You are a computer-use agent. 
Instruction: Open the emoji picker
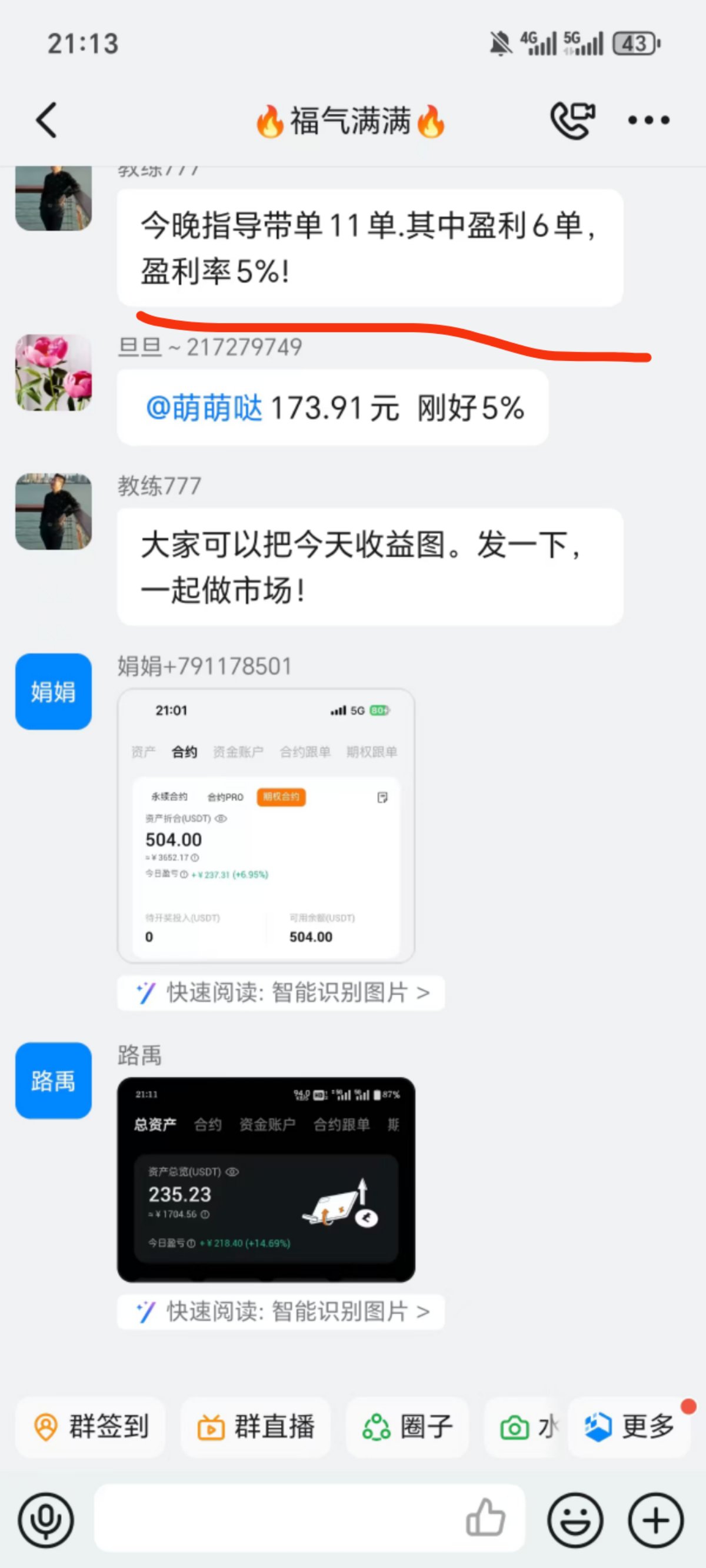pyautogui.click(x=576, y=1520)
